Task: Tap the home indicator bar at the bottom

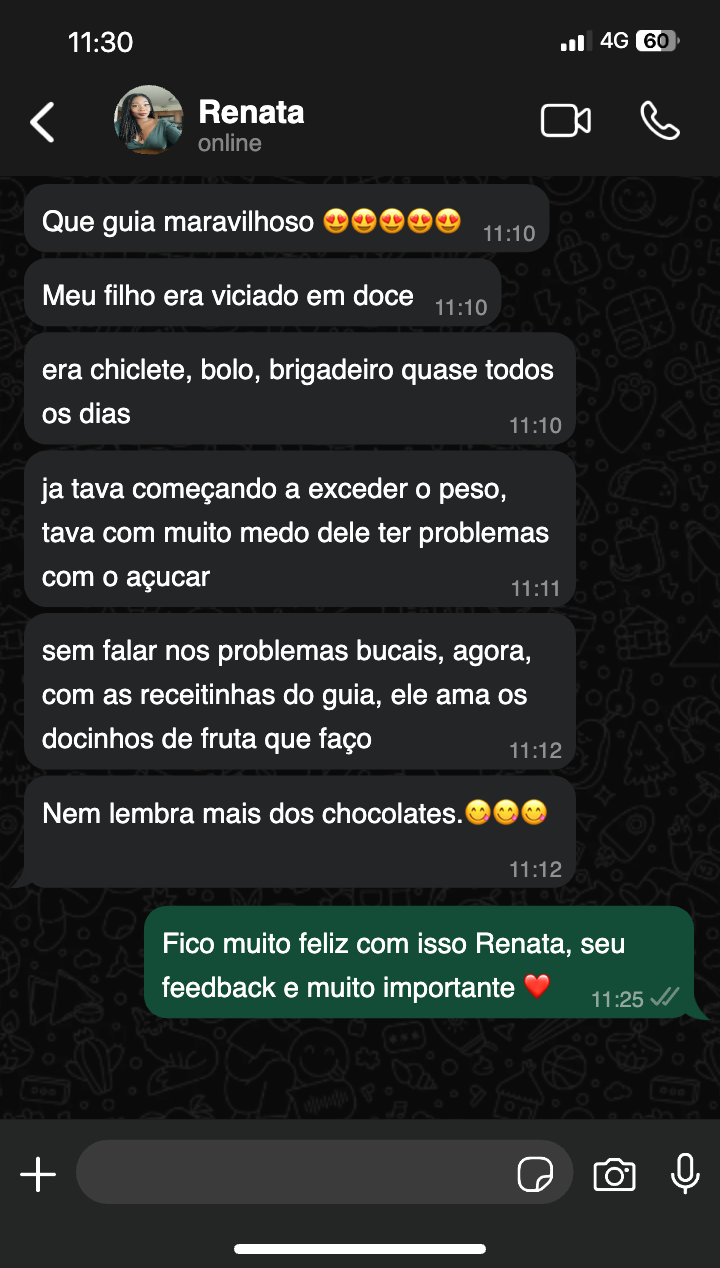Action: tap(360, 1247)
